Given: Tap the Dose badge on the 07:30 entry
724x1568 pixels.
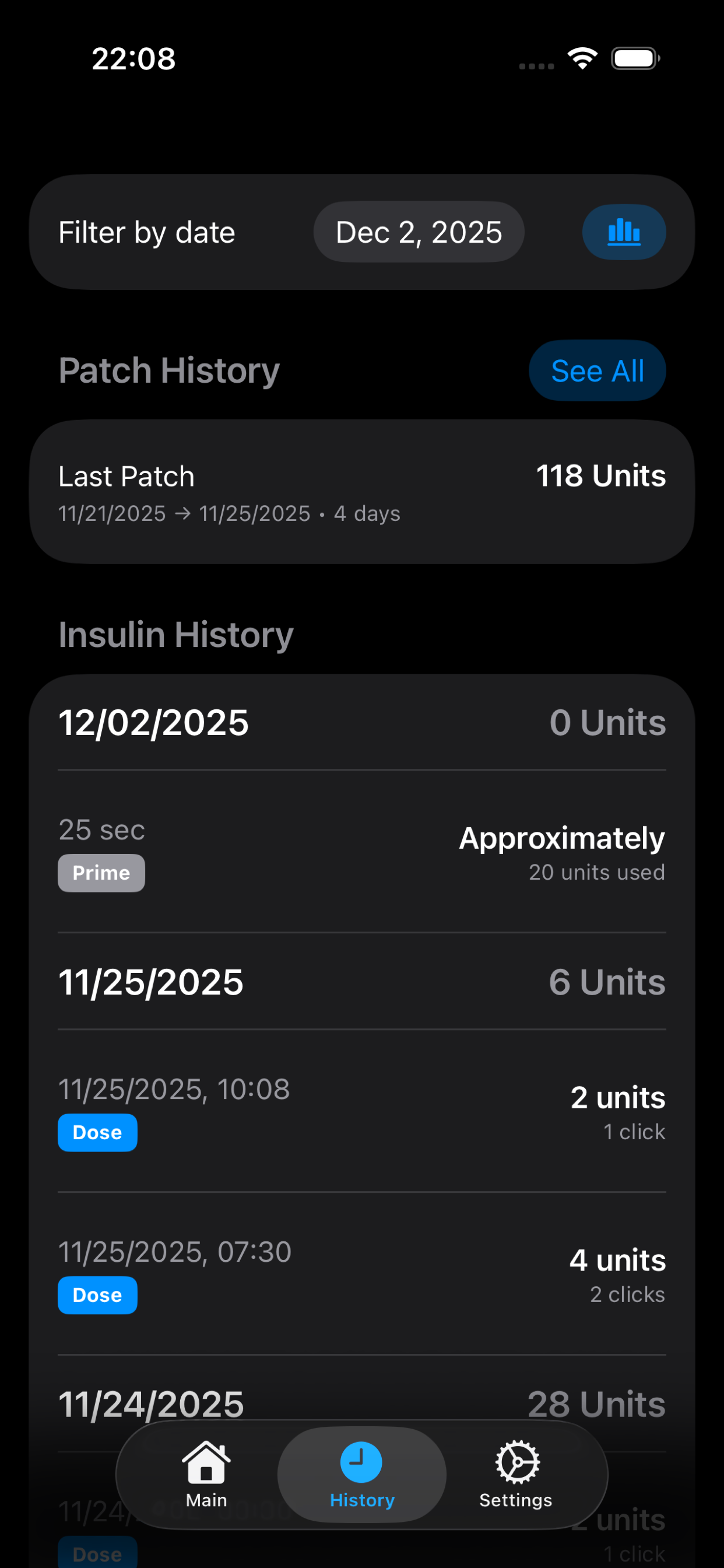Looking at the screenshot, I should click(x=97, y=1296).
